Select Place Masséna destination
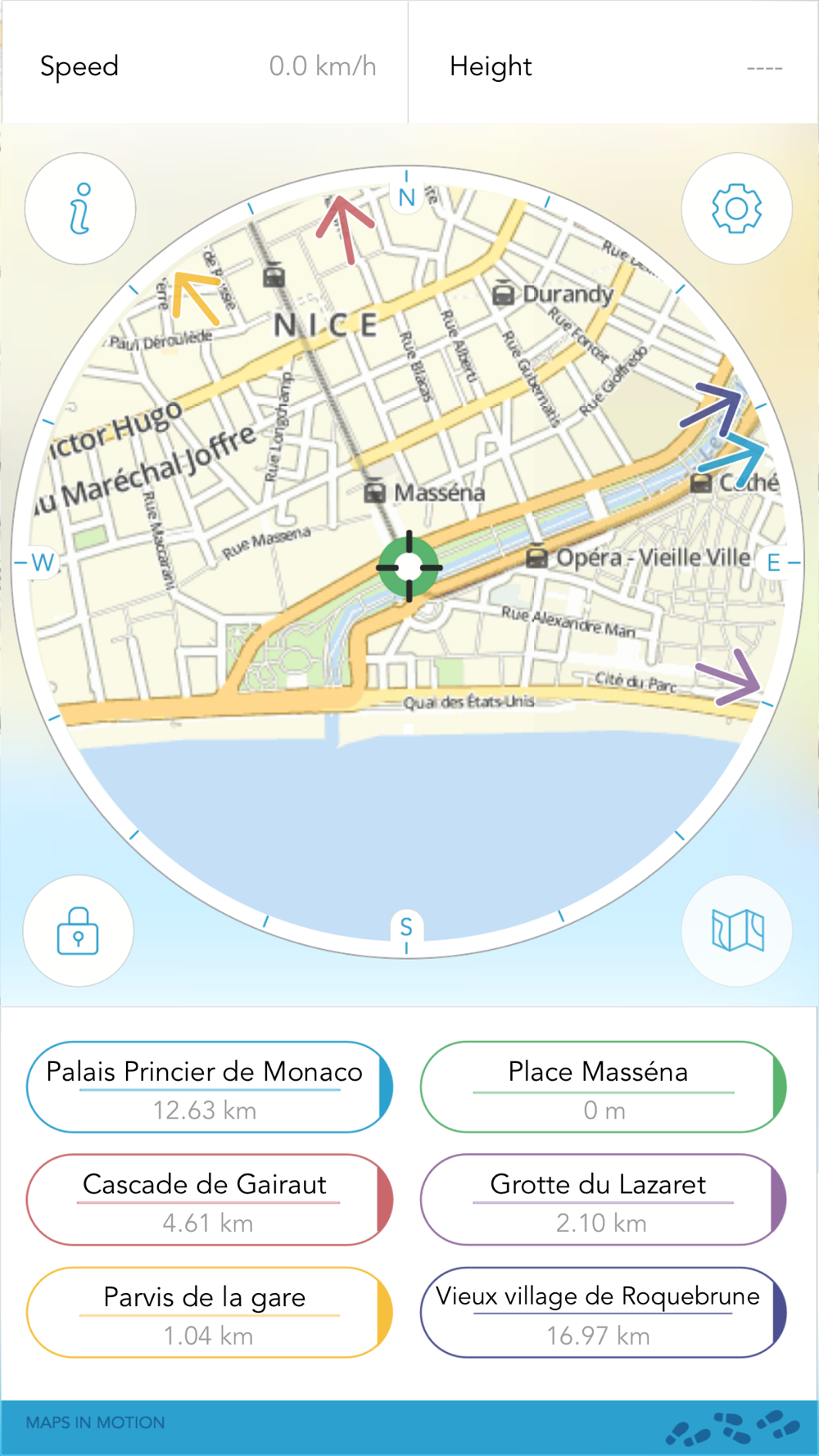The height and width of the screenshot is (1456, 819). pos(604,1087)
